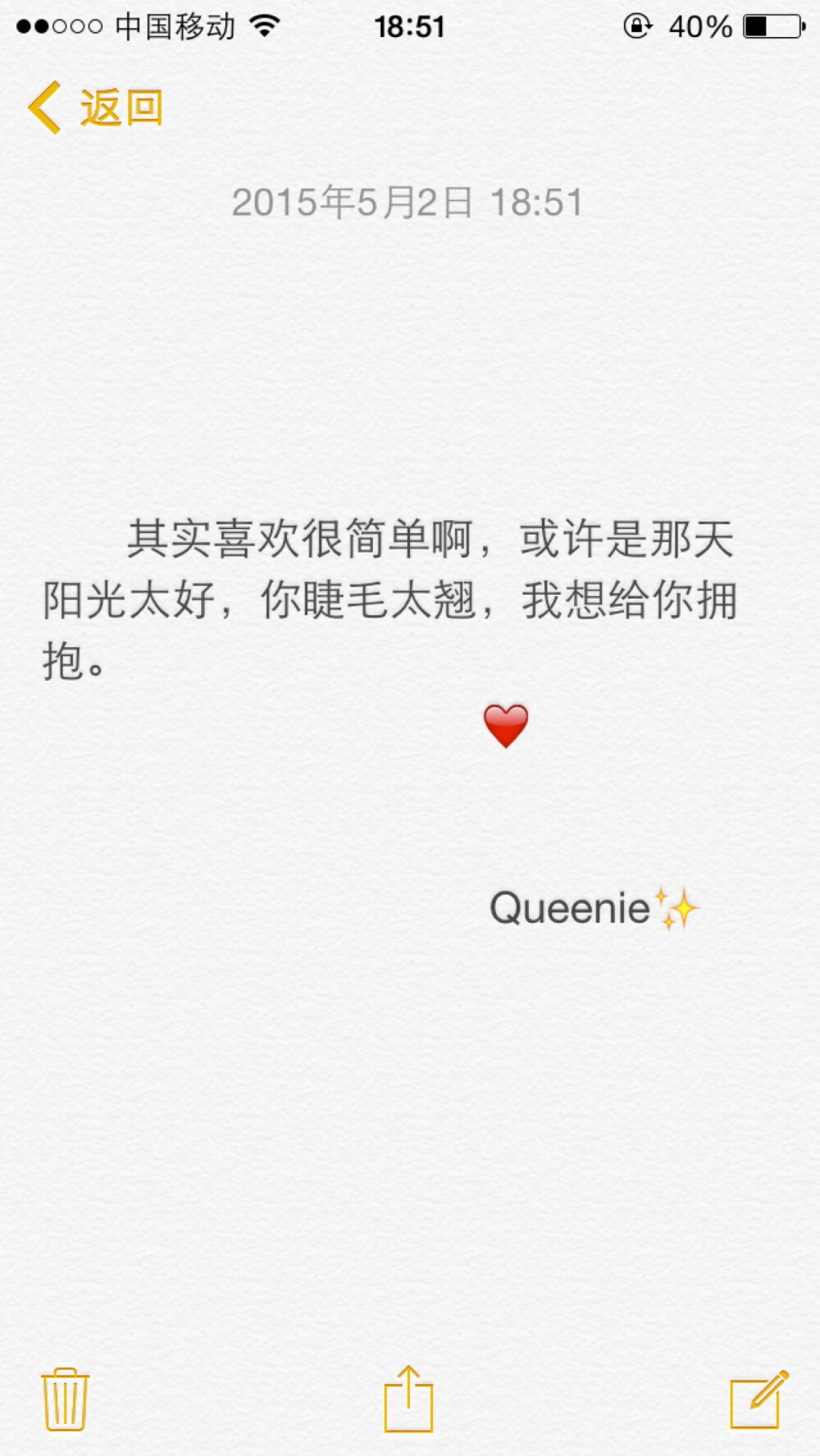This screenshot has width=820, height=1456.
Task: Tap the battery icon at top right
Action: (x=772, y=25)
